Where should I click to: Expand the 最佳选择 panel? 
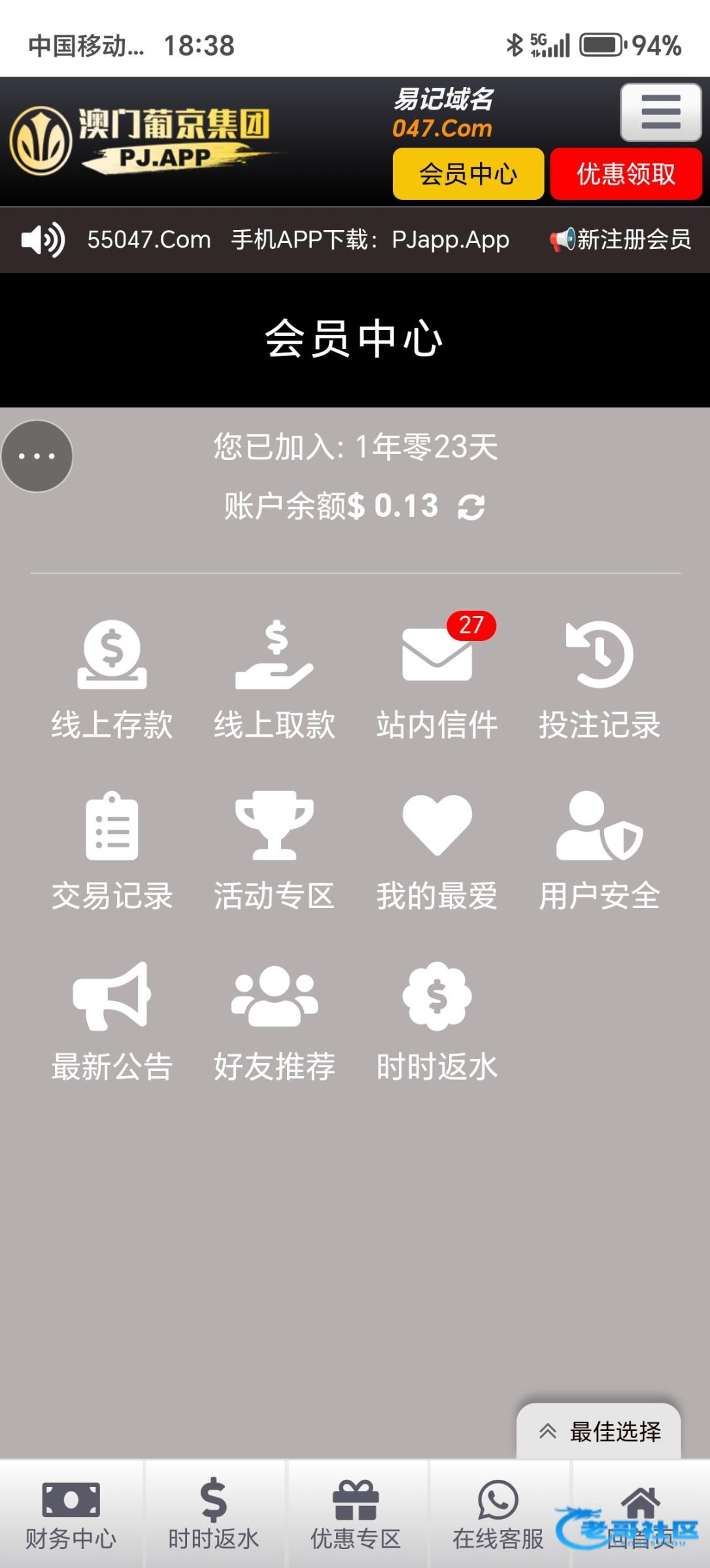coord(599,1431)
